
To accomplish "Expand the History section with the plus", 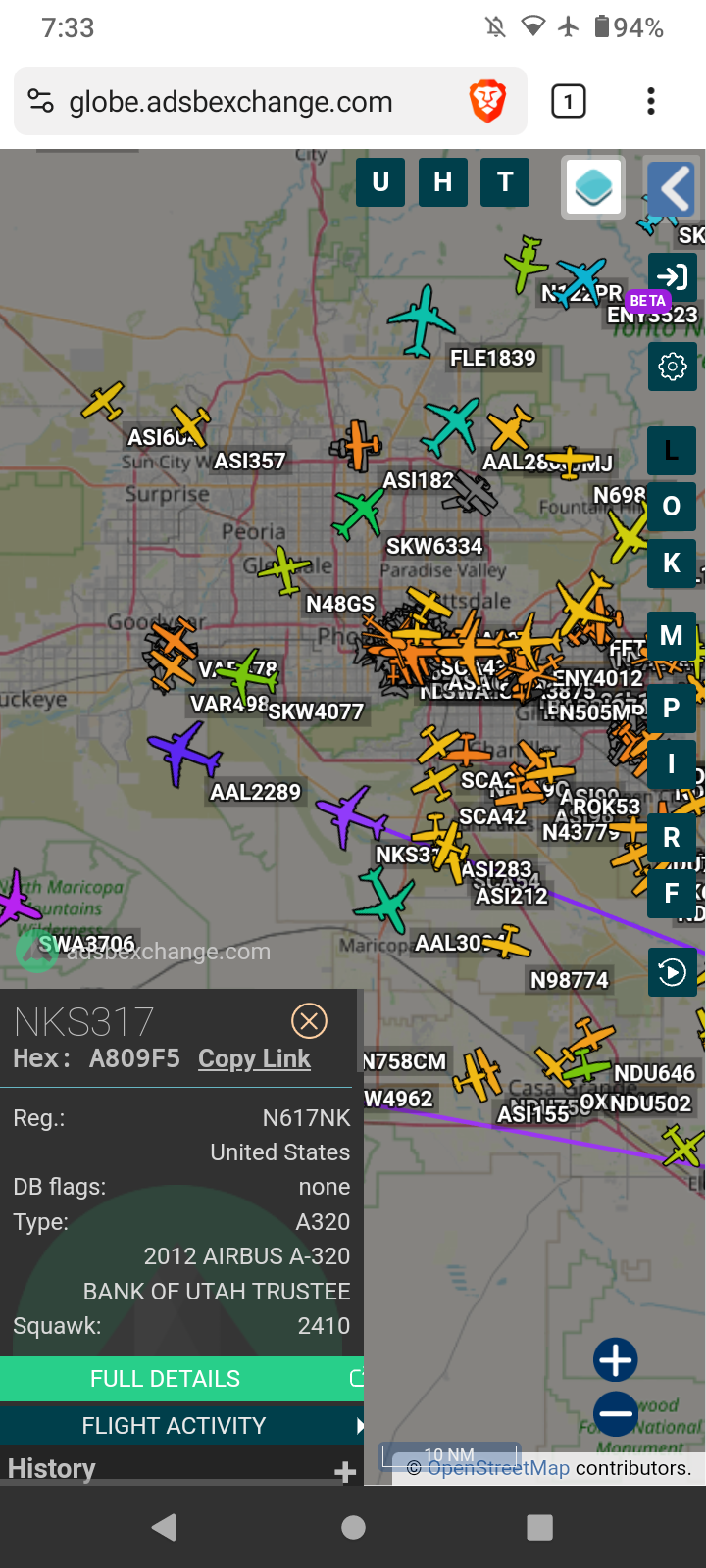I will click(x=344, y=1471).
